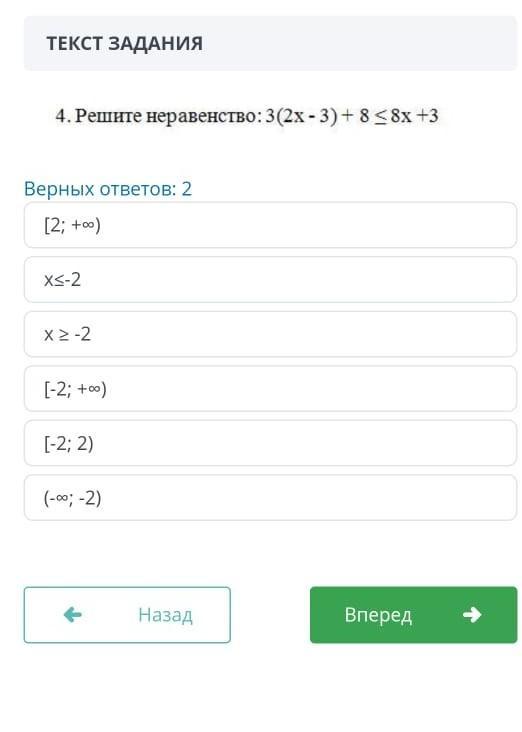Pick the answer [-2; +∞)
522x732 pixels.
pyautogui.click(x=270, y=389)
